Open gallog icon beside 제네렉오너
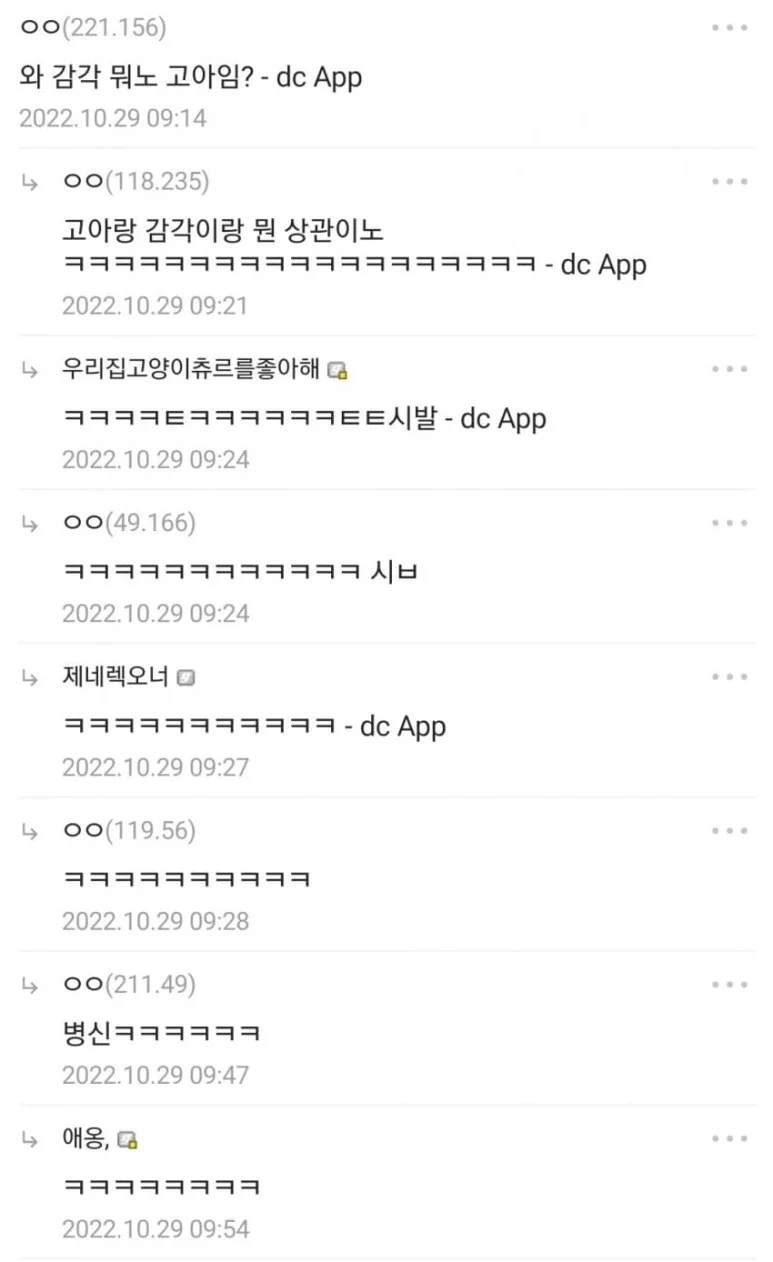This screenshot has height=1262, width=773. click(184, 676)
